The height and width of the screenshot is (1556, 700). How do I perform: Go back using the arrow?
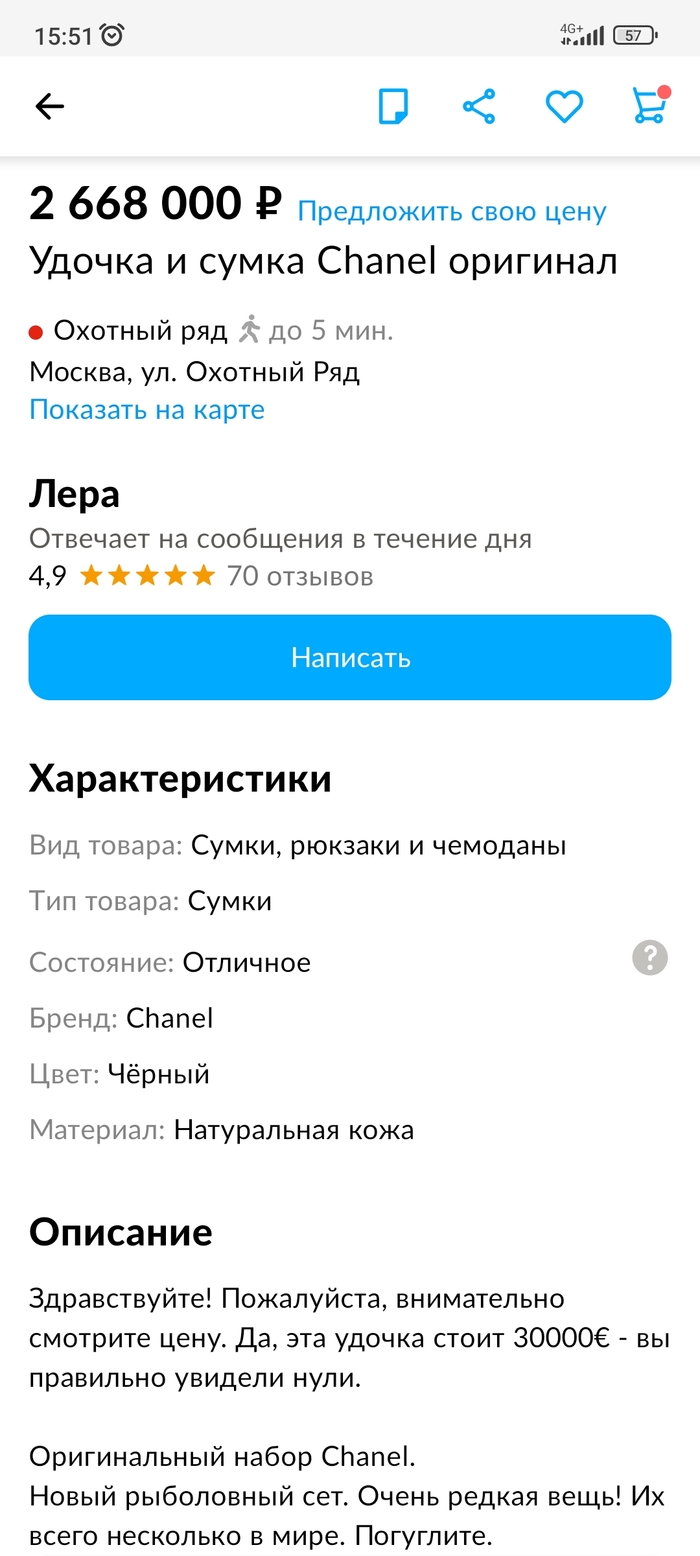pos(49,106)
